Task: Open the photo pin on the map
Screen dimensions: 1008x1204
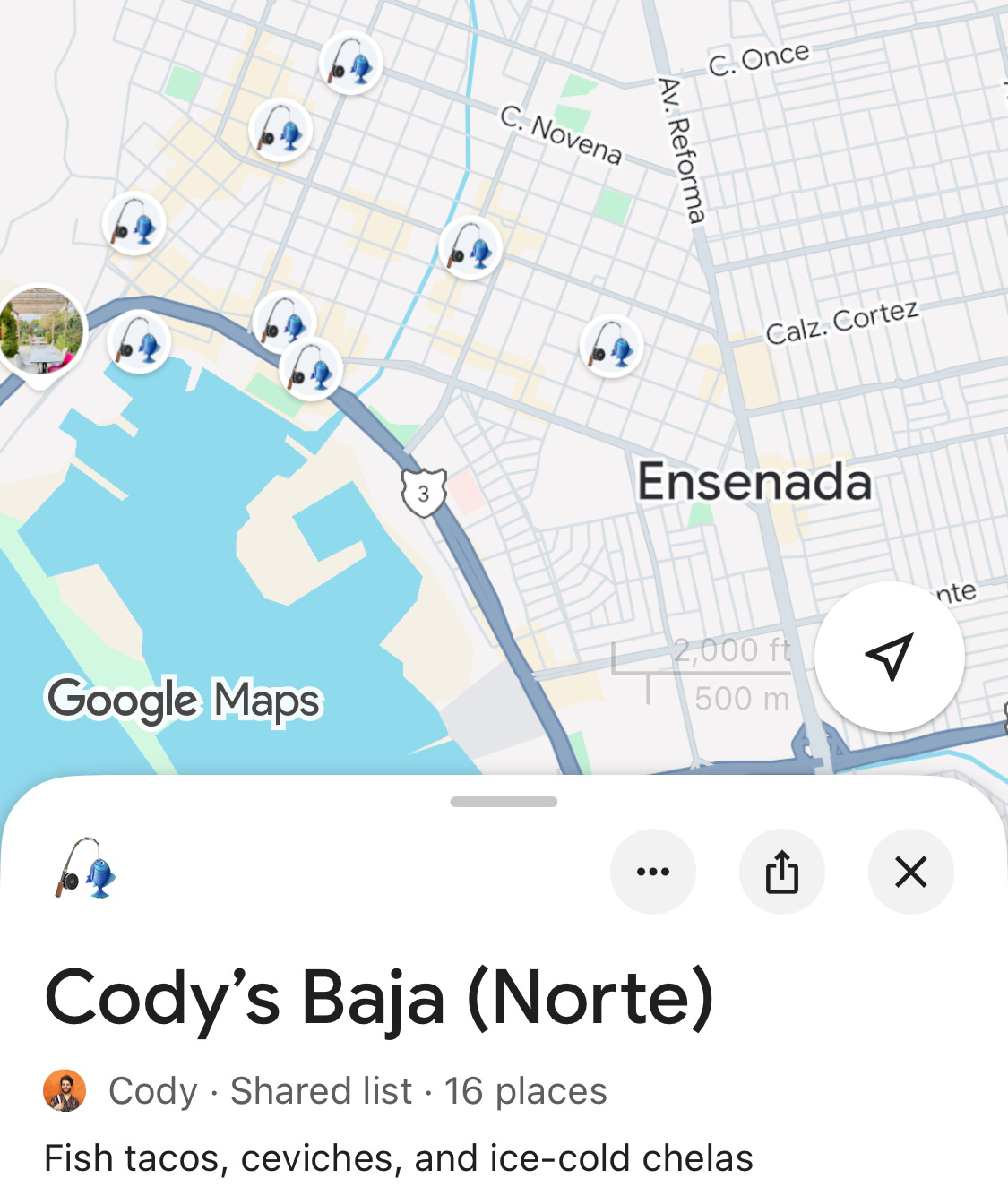Action: [x=40, y=331]
